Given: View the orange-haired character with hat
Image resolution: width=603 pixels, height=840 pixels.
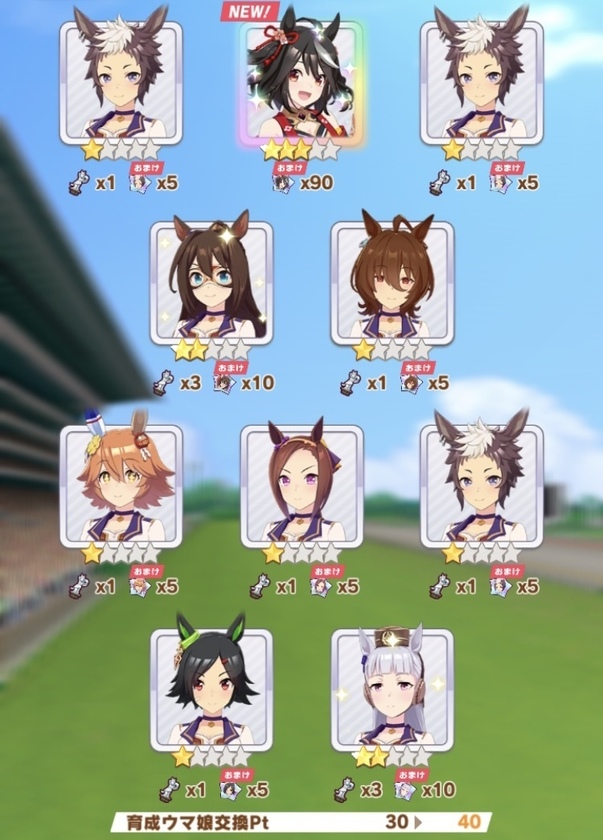Looking at the screenshot, I should (121, 486).
